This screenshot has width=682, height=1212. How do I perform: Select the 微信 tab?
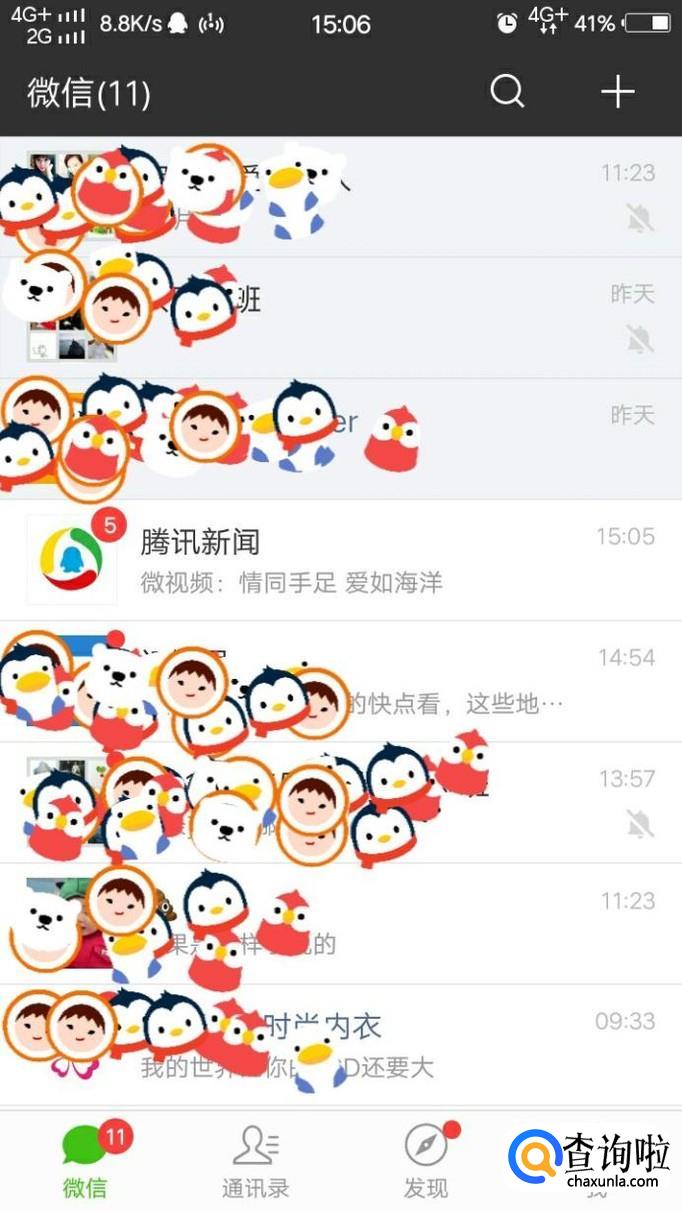pos(85,1162)
